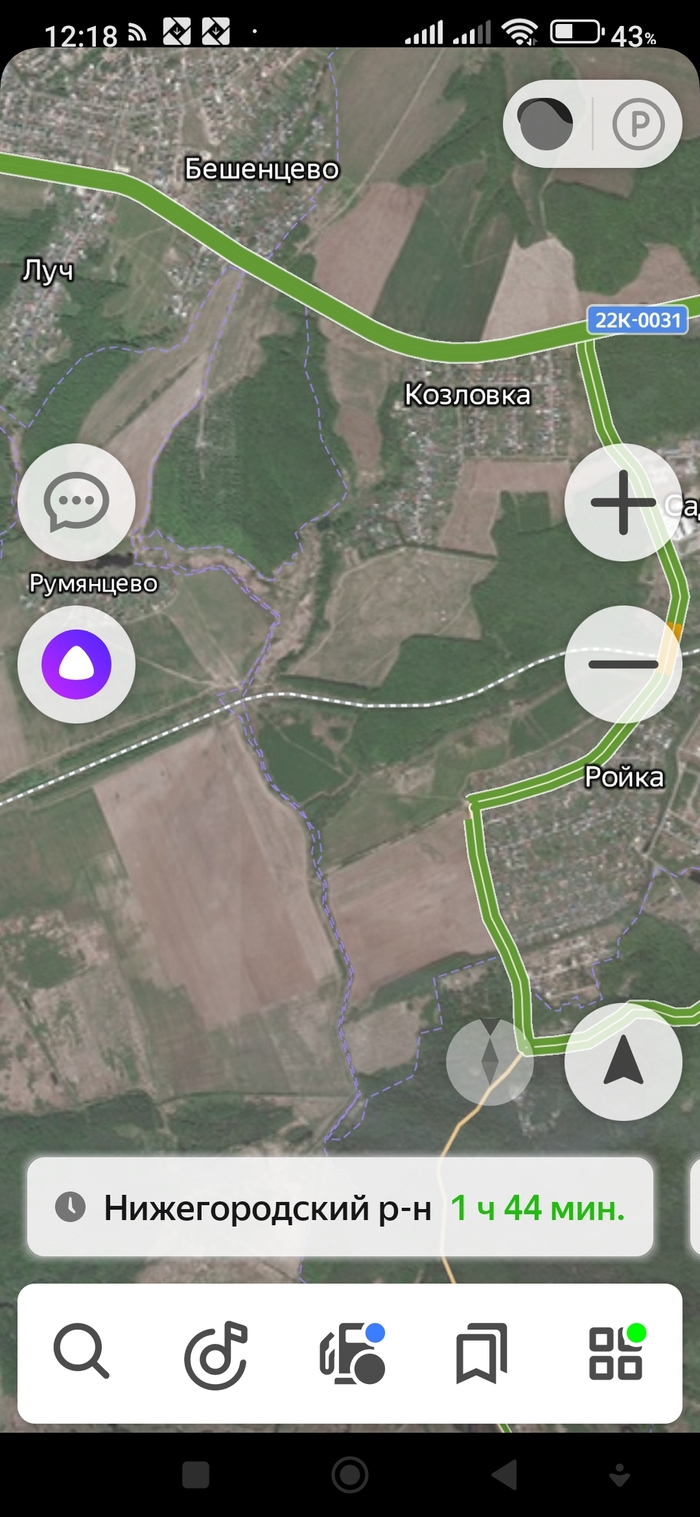700x1517 pixels.
Task: Launch the Alice voice assistant
Action: [76, 665]
